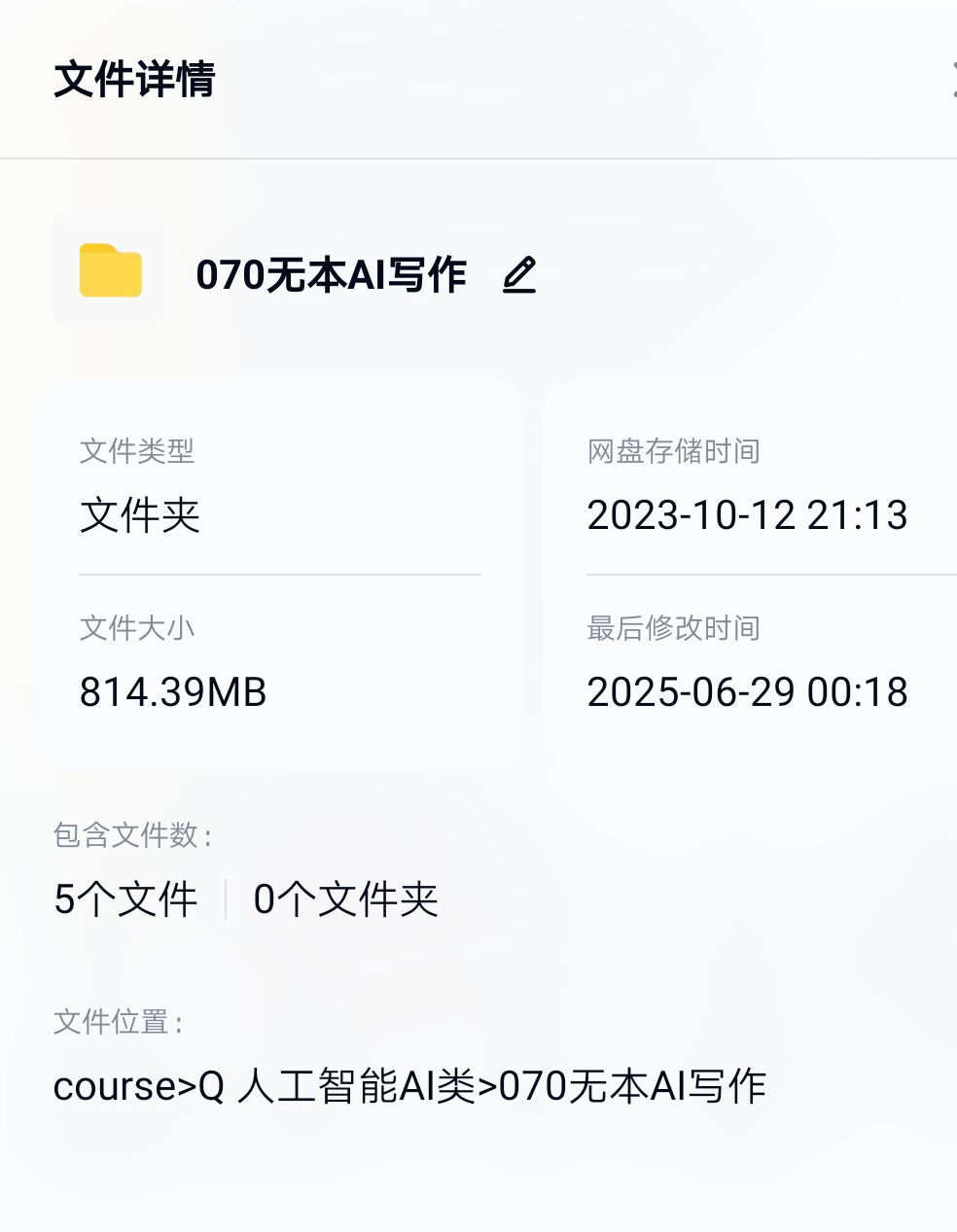
Task: Close the 文件详情 panel
Action: pos(953,79)
